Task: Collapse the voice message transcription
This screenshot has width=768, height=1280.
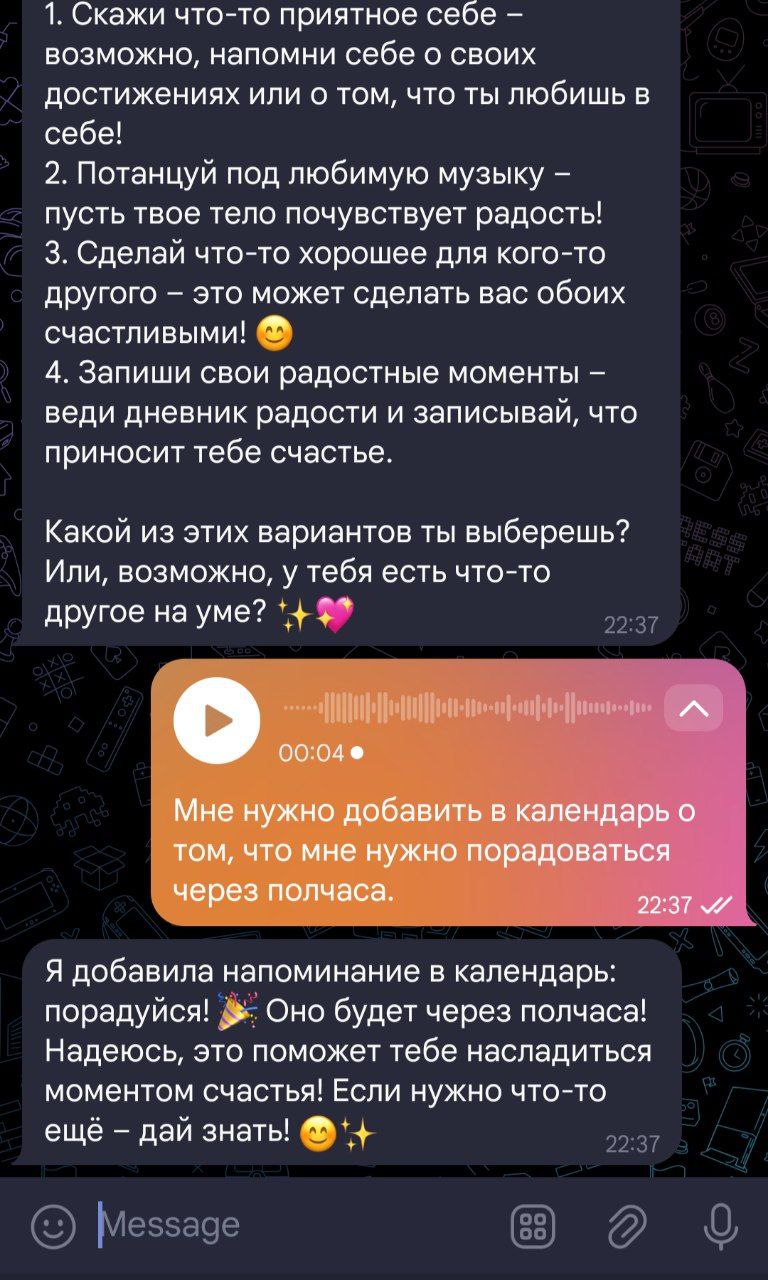Action: click(x=693, y=708)
